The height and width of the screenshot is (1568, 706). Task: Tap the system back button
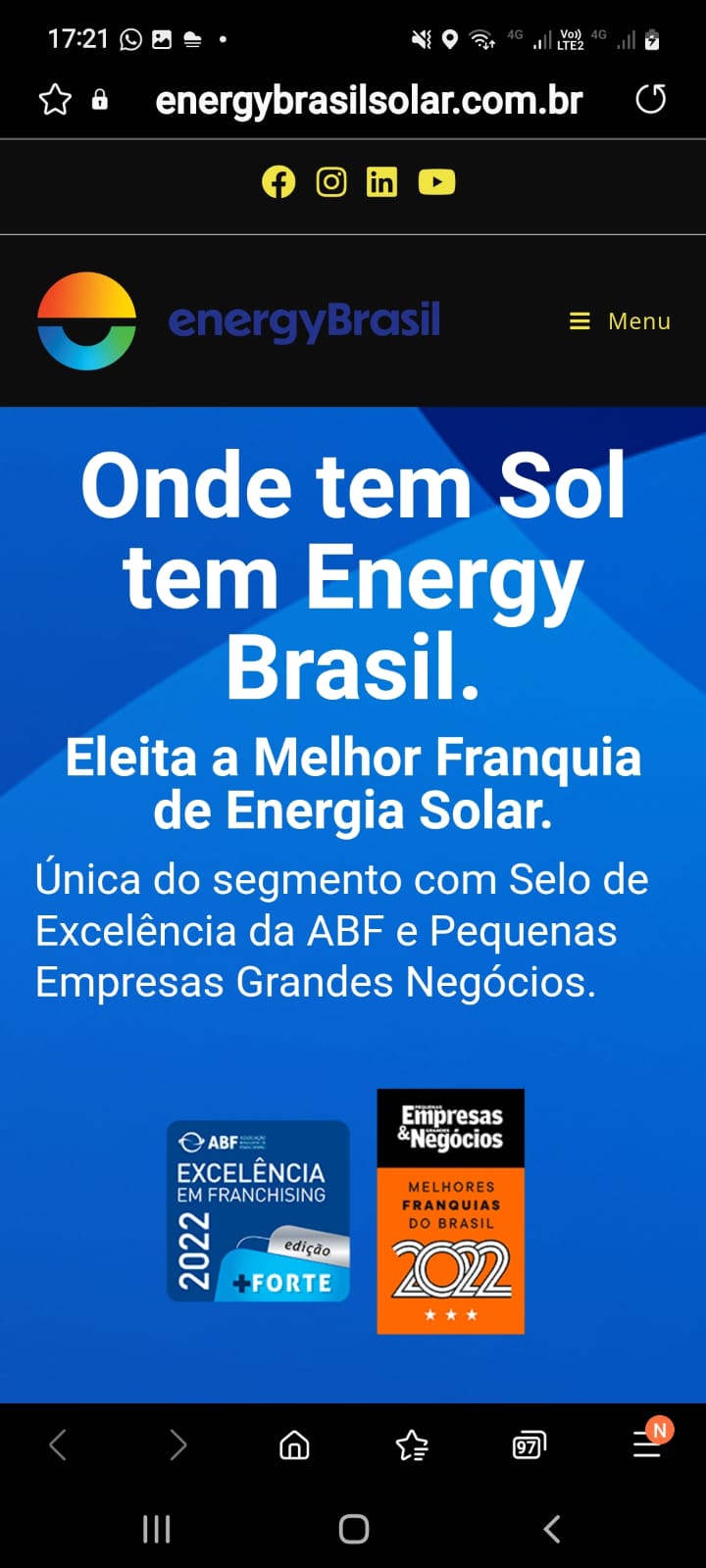click(552, 1529)
